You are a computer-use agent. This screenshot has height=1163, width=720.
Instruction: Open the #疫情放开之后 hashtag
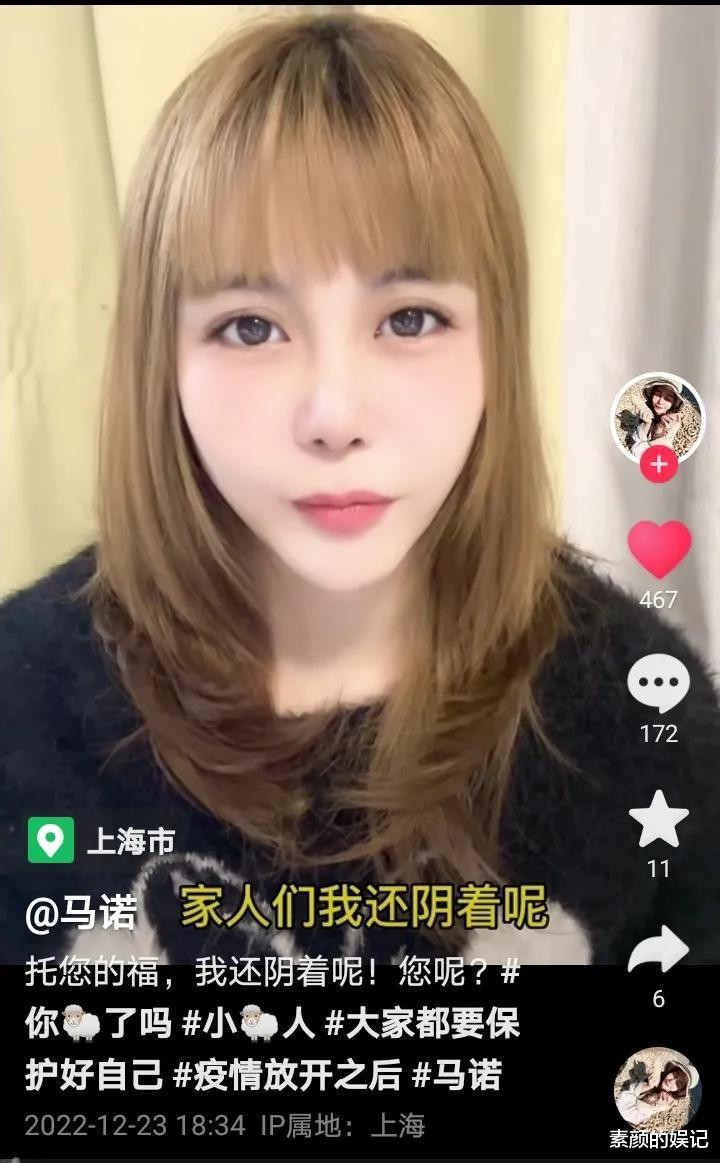[288, 1075]
